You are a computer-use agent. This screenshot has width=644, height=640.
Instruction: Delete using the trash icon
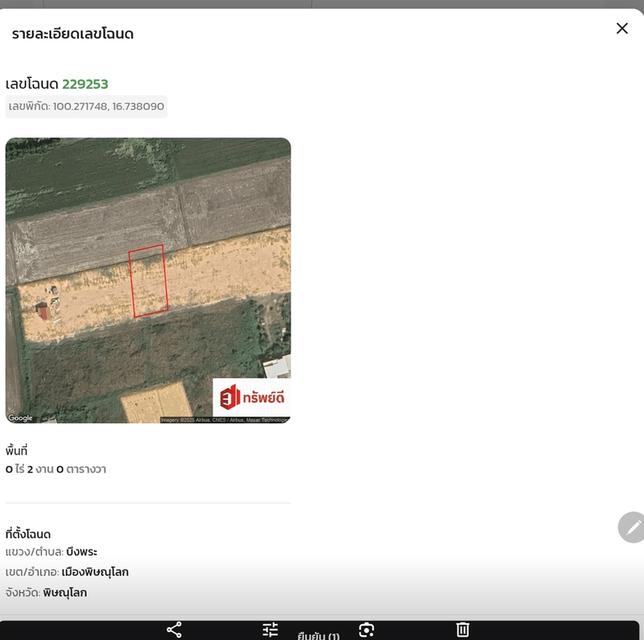463,630
